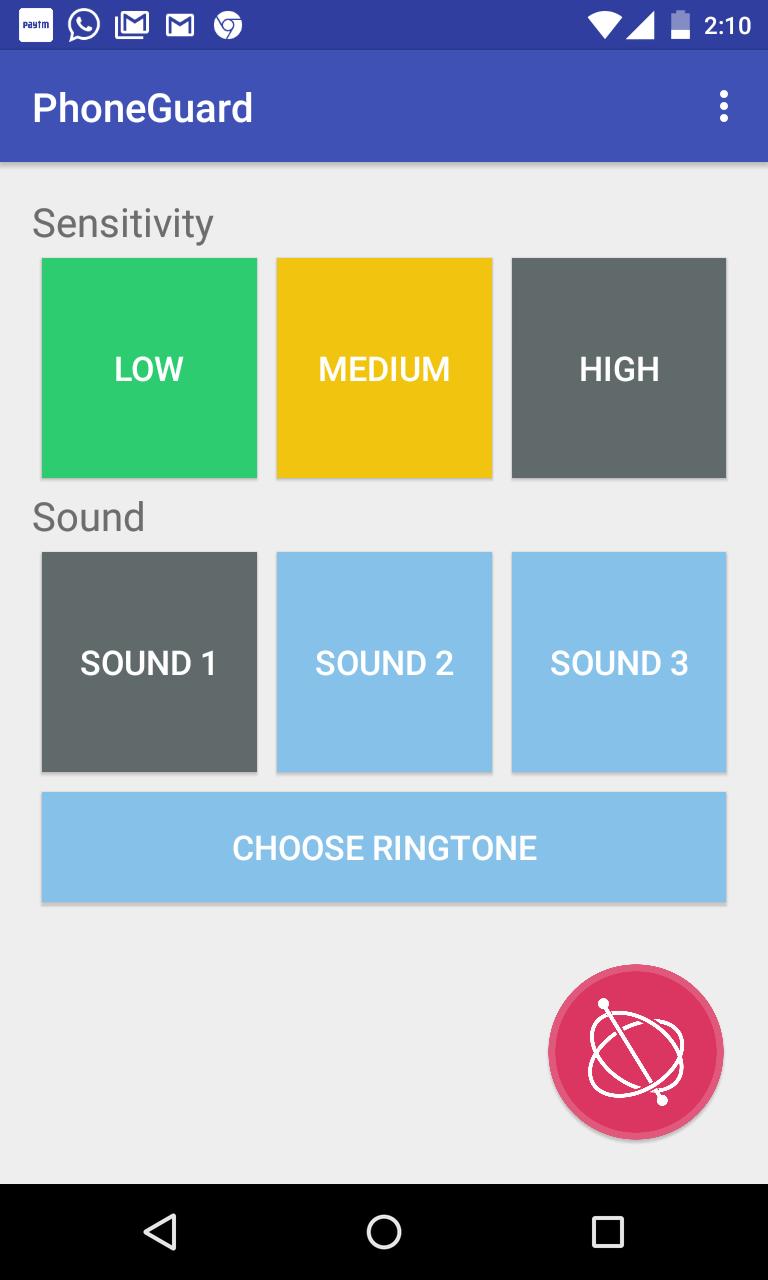The width and height of the screenshot is (768, 1280).
Task: Activate the pink gyroscope guard button
Action: point(636,1051)
